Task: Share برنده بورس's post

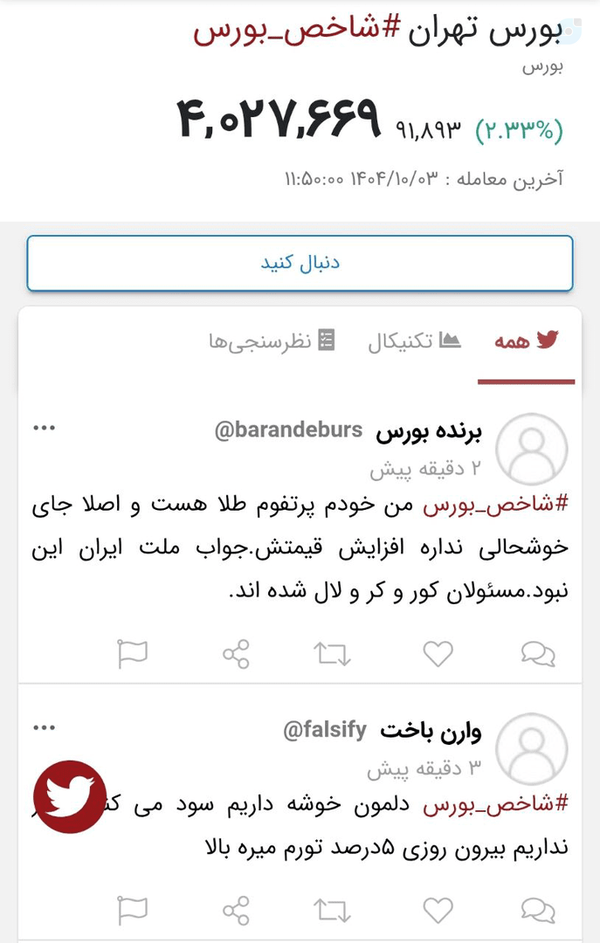Action: click(x=236, y=654)
